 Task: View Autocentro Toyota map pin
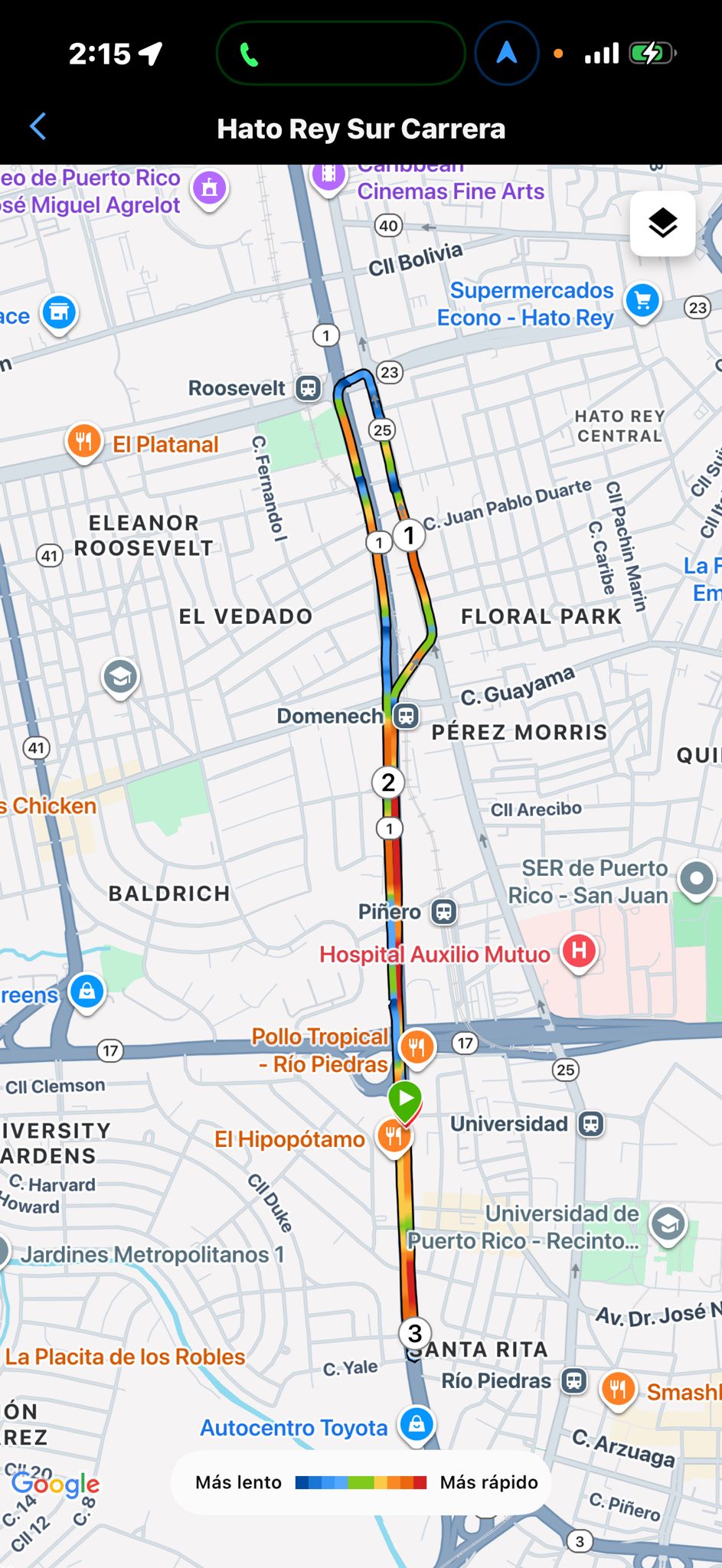(x=417, y=1423)
